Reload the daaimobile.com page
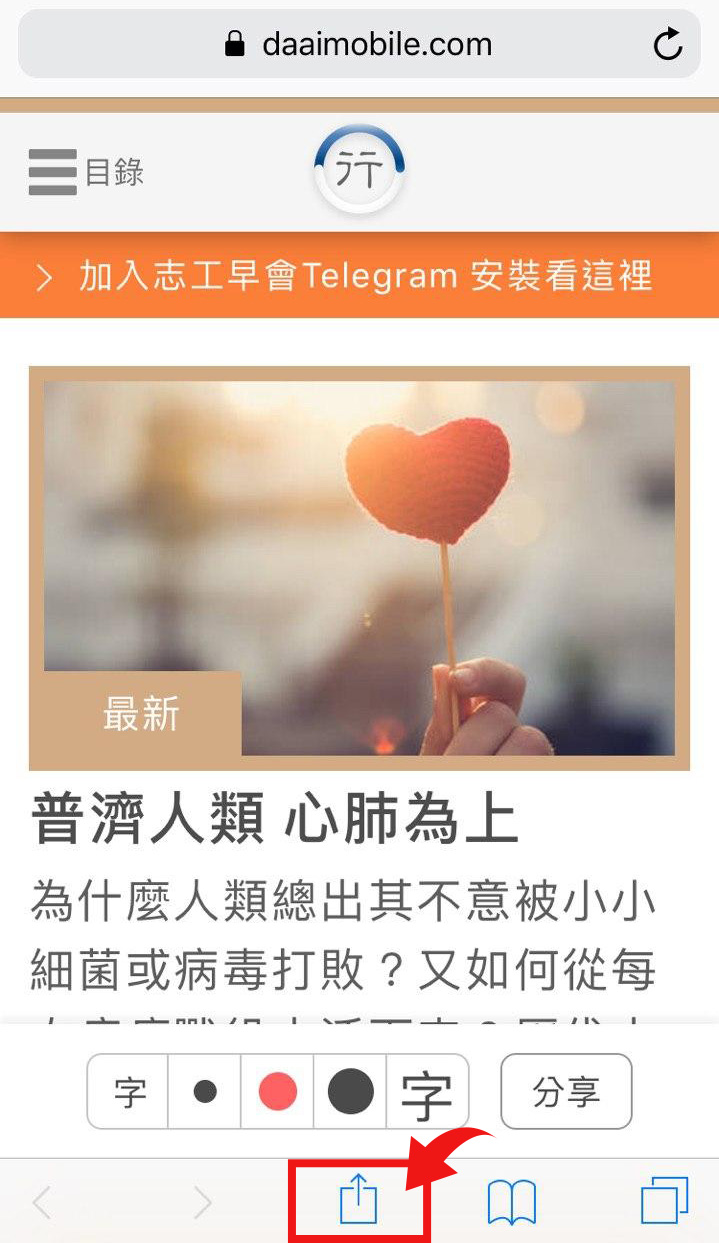The height and width of the screenshot is (1243, 719). click(667, 44)
